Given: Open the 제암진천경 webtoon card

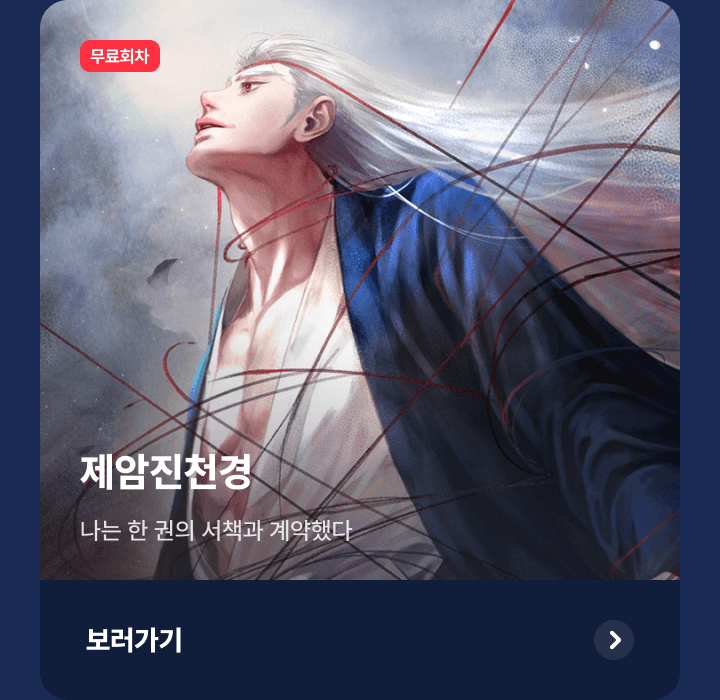Looking at the screenshot, I should point(360,290).
